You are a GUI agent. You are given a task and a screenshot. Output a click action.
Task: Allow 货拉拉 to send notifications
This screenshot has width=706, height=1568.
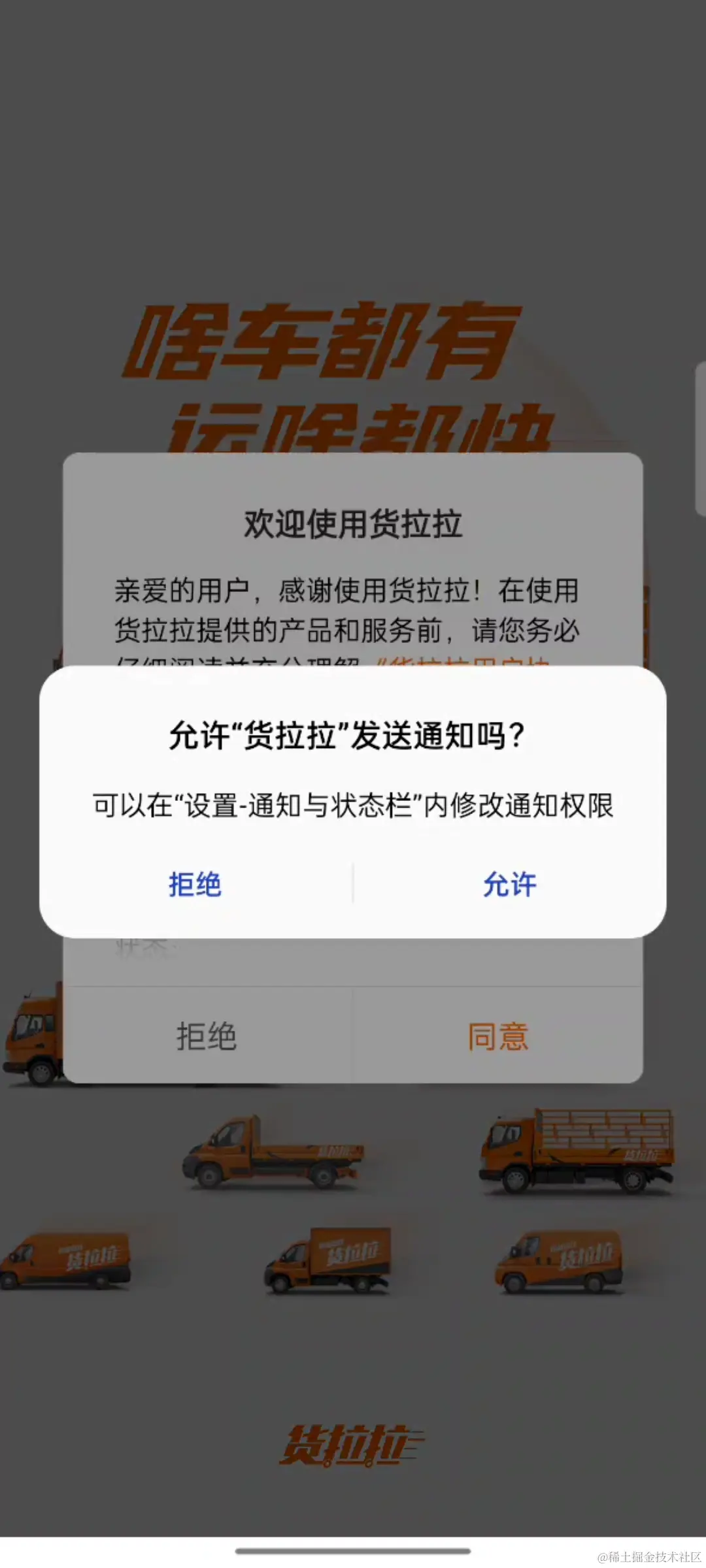(x=509, y=885)
